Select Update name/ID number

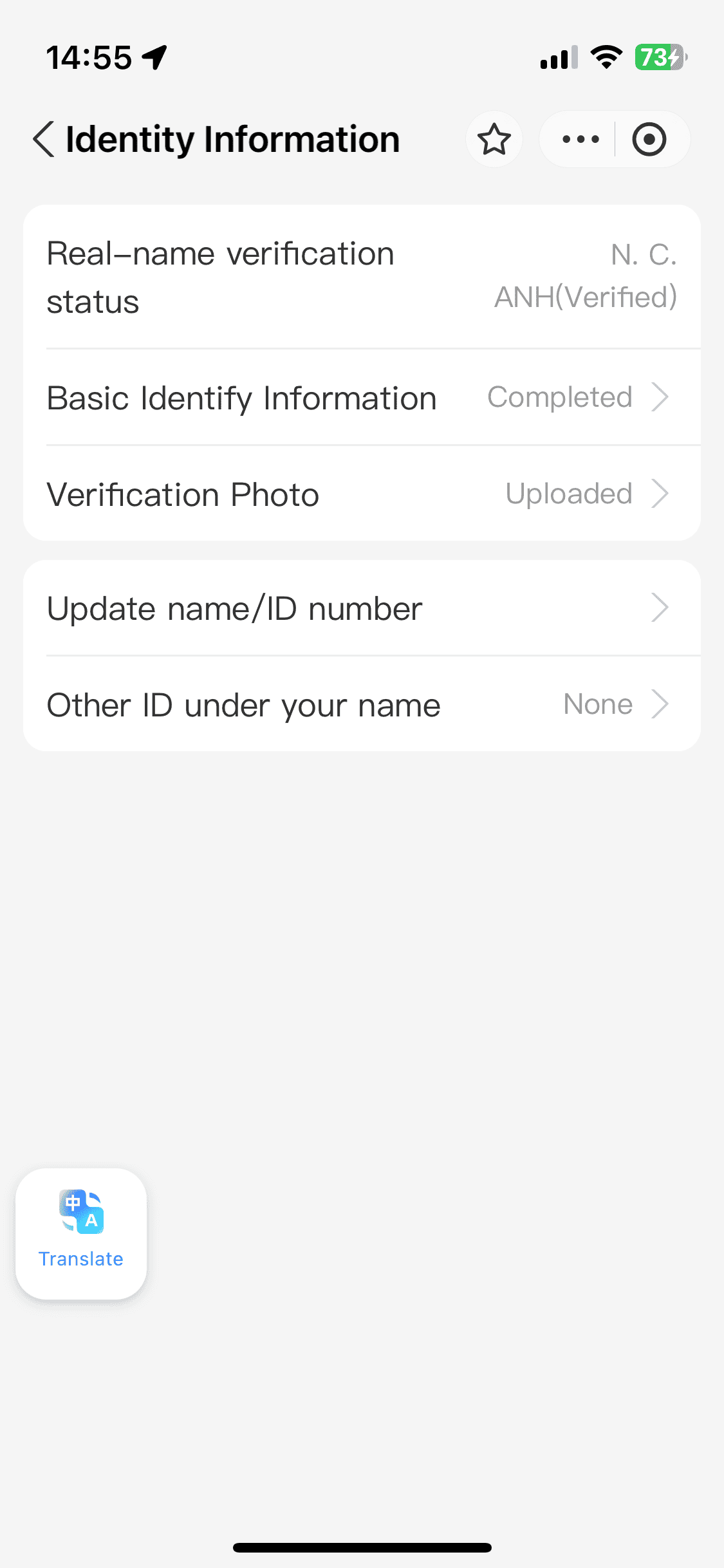[362, 608]
